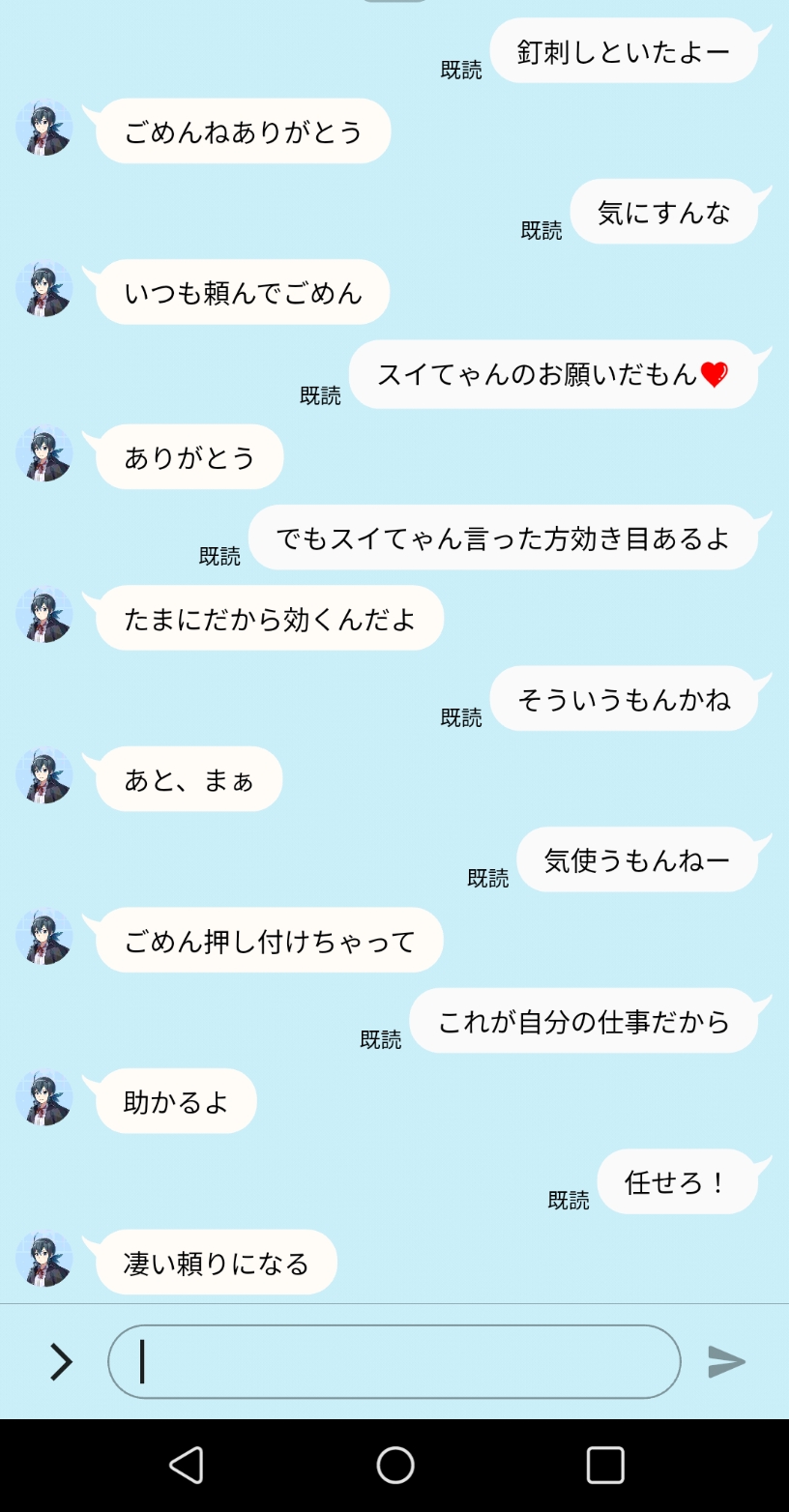Open sender avatar beside 凄い頼りになる
The width and height of the screenshot is (789, 1512).
coord(44,1259)
